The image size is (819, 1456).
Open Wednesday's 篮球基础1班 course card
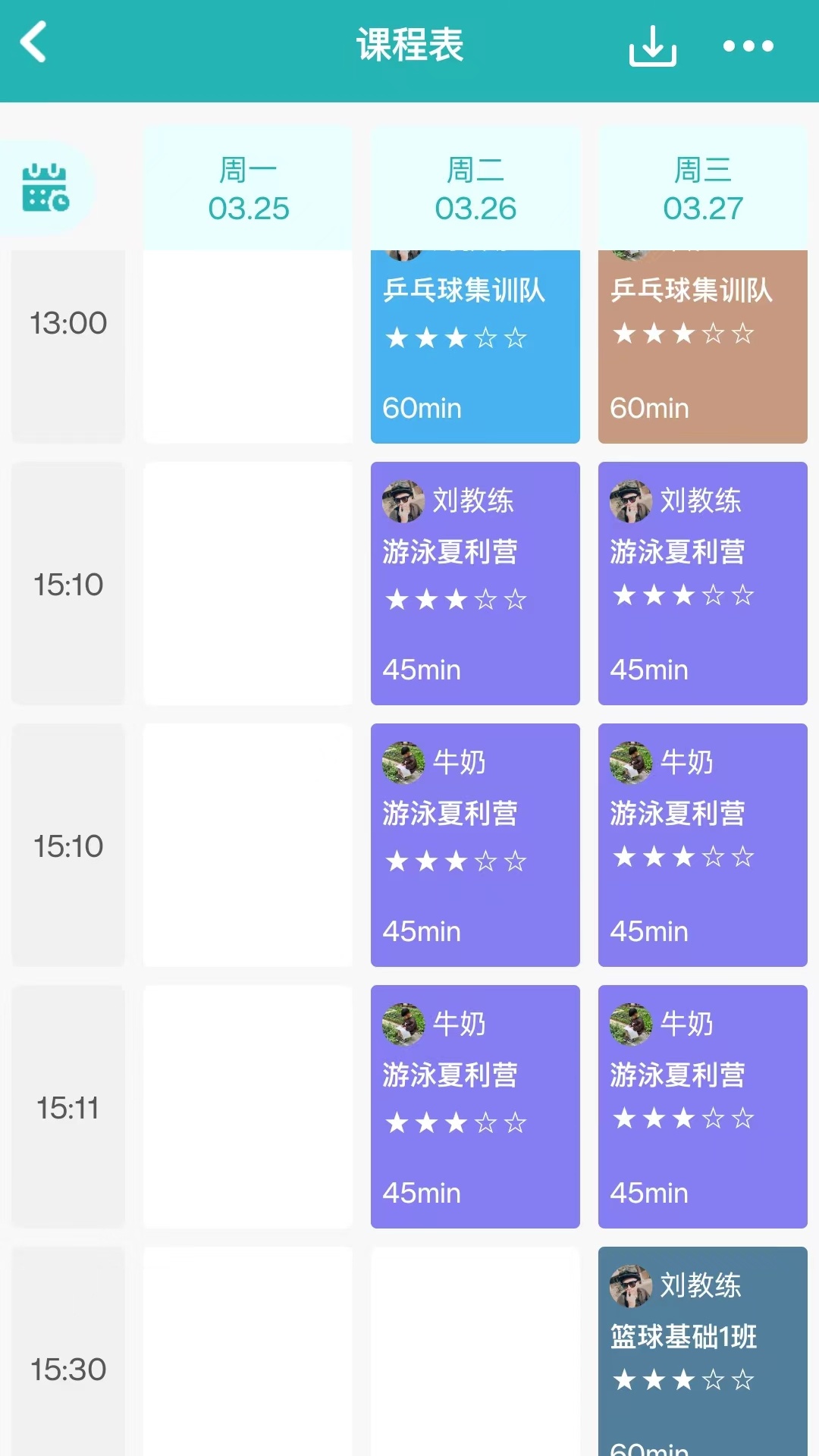[x=703, y=1350]
